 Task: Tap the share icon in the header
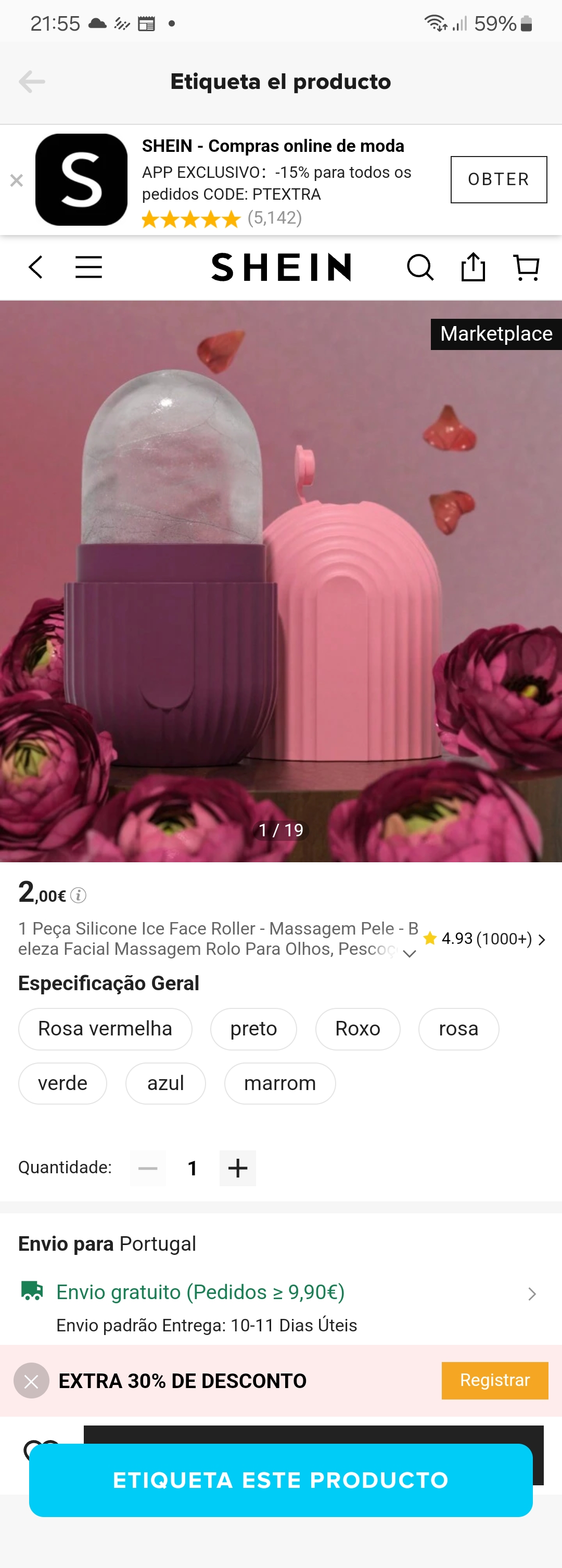coord(472,267)
